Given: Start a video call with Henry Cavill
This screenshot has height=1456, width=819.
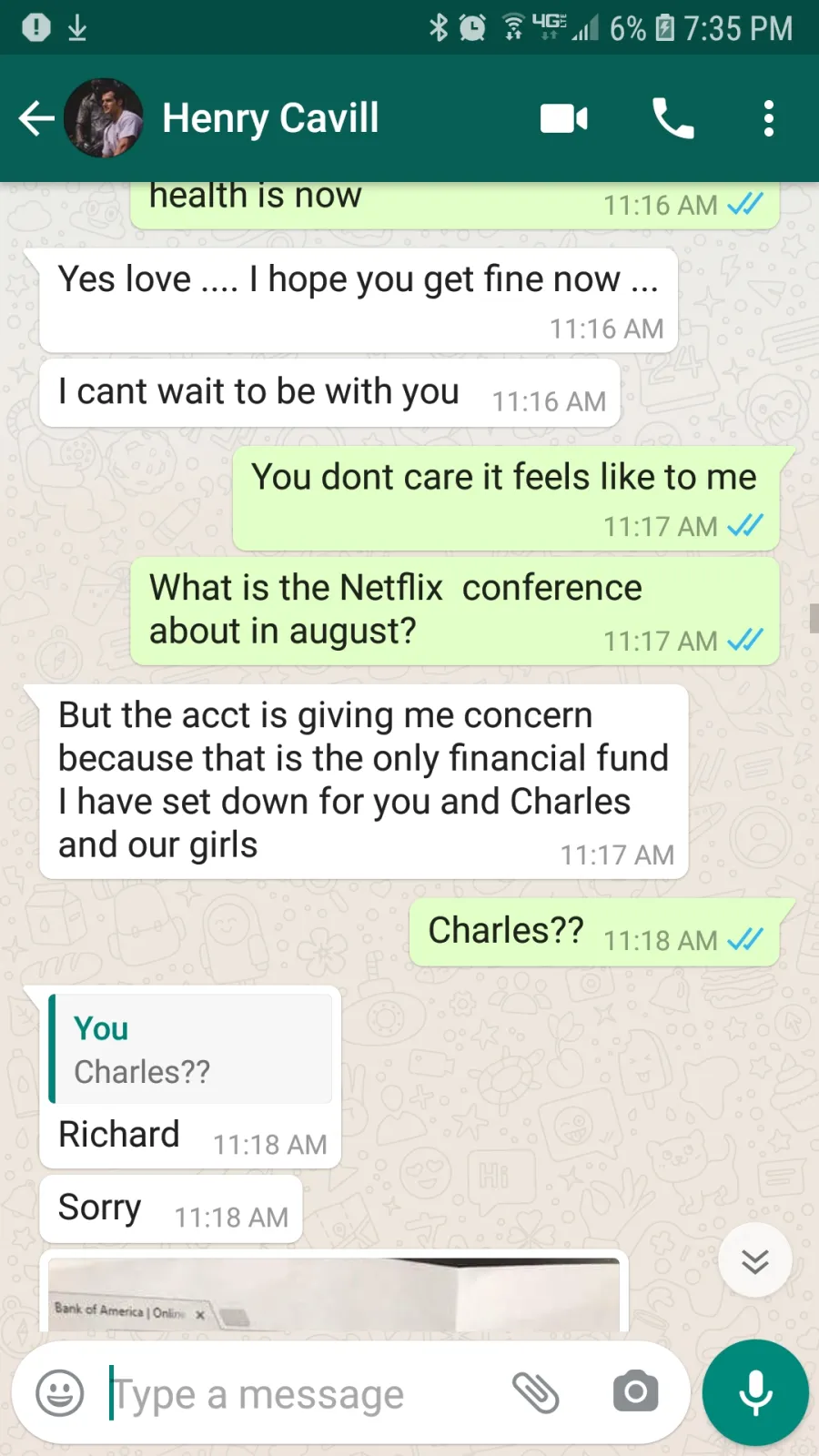Looking at the screenshot, I should tap(564, 118).
